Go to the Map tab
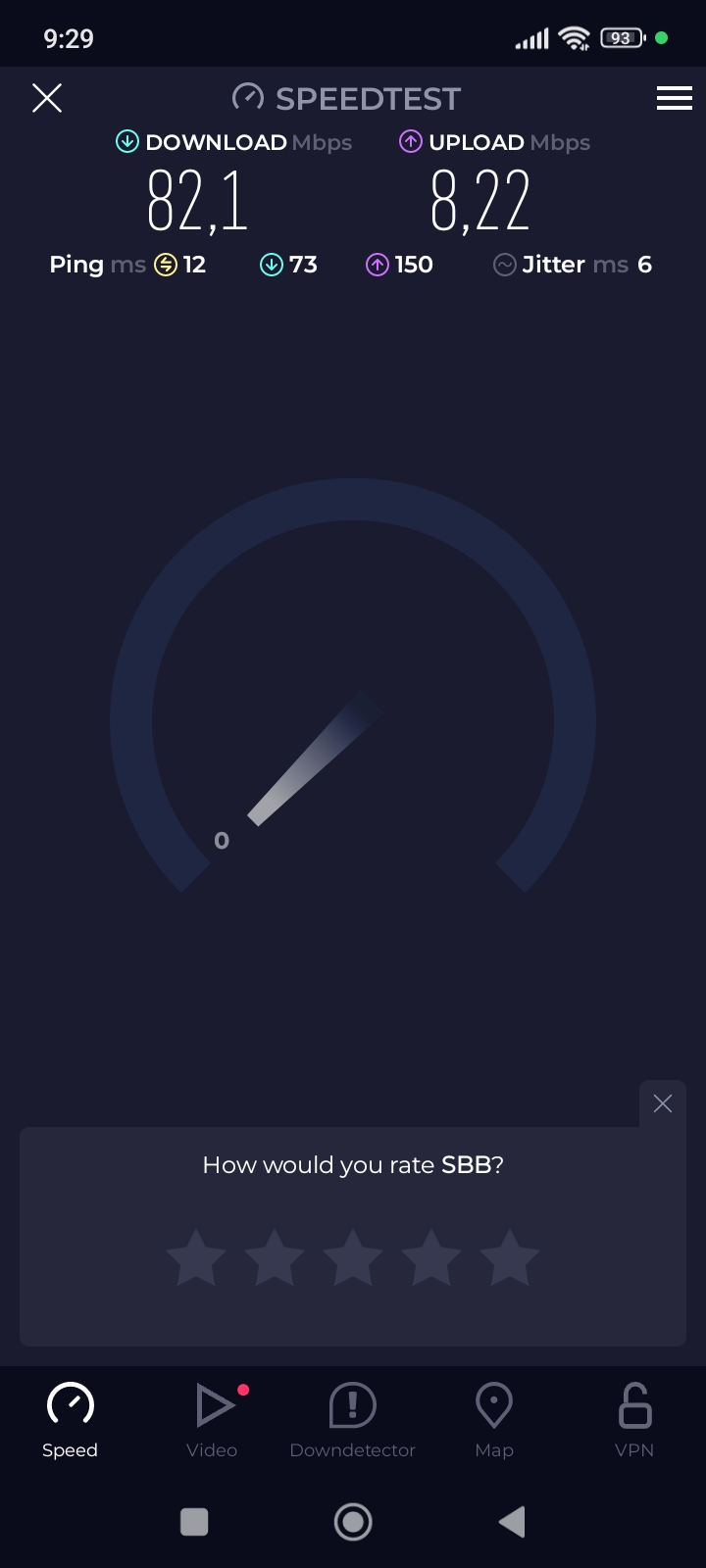This screenshot has width=706, height=1568. 494,1419
